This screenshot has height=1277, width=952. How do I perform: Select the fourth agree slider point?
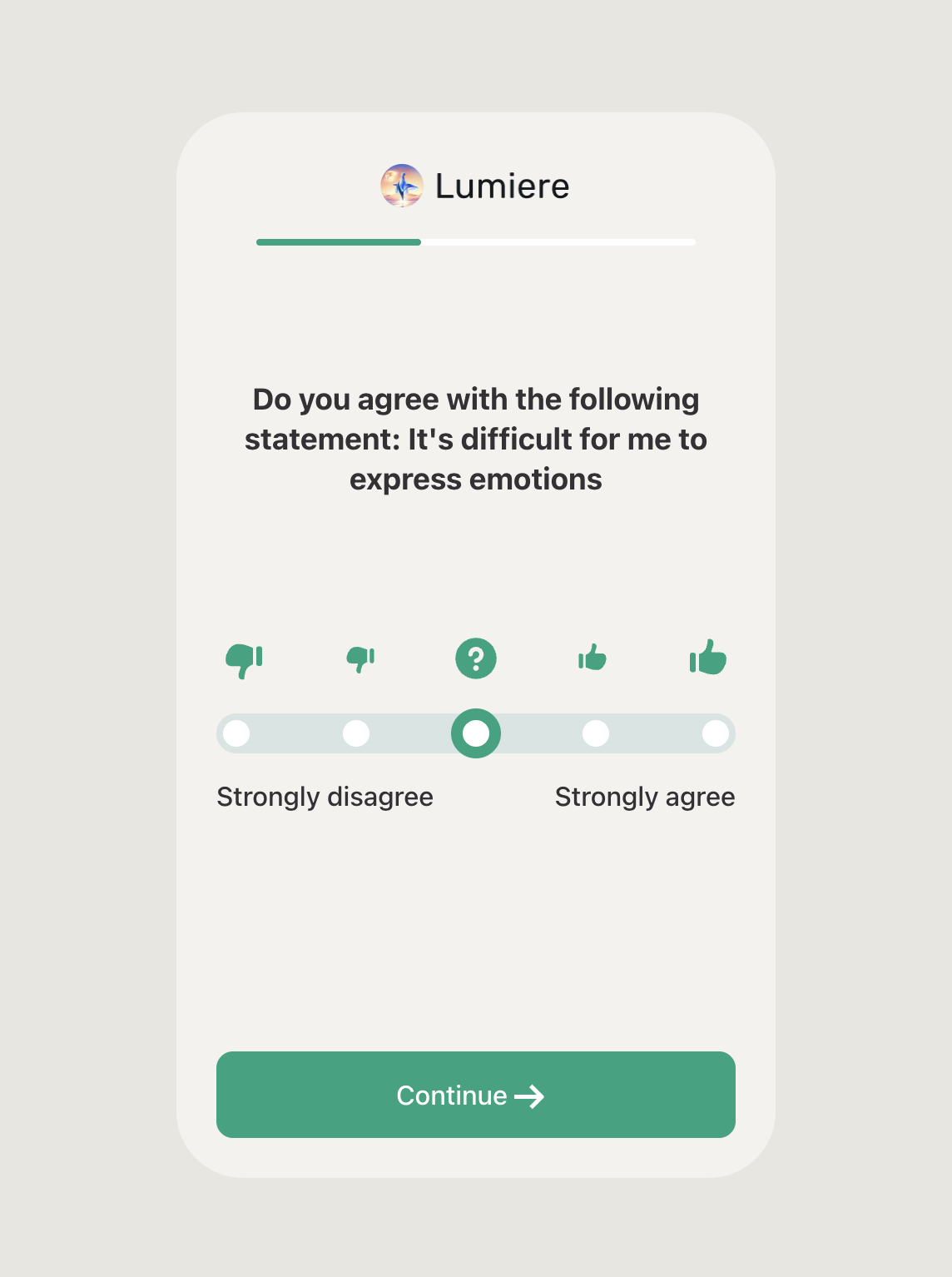[596, 733]
